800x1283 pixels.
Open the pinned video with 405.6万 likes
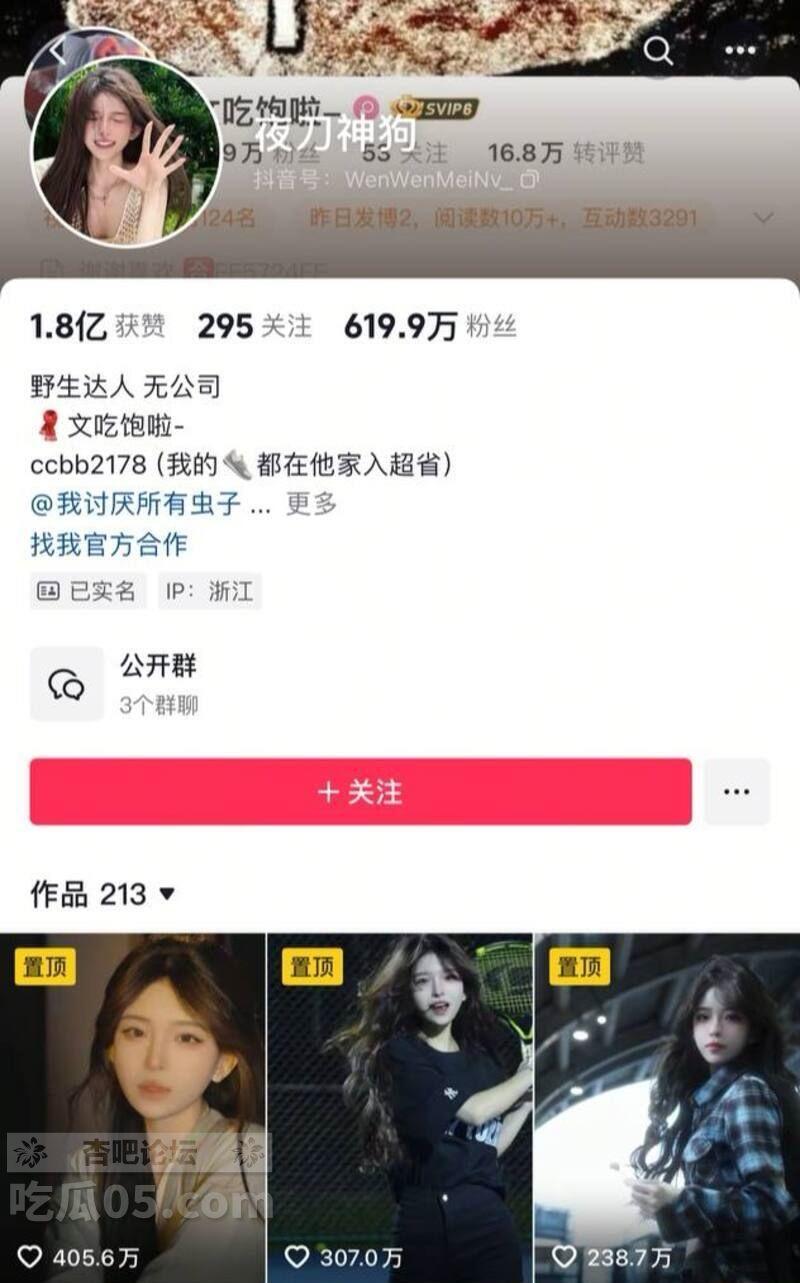132,1100
